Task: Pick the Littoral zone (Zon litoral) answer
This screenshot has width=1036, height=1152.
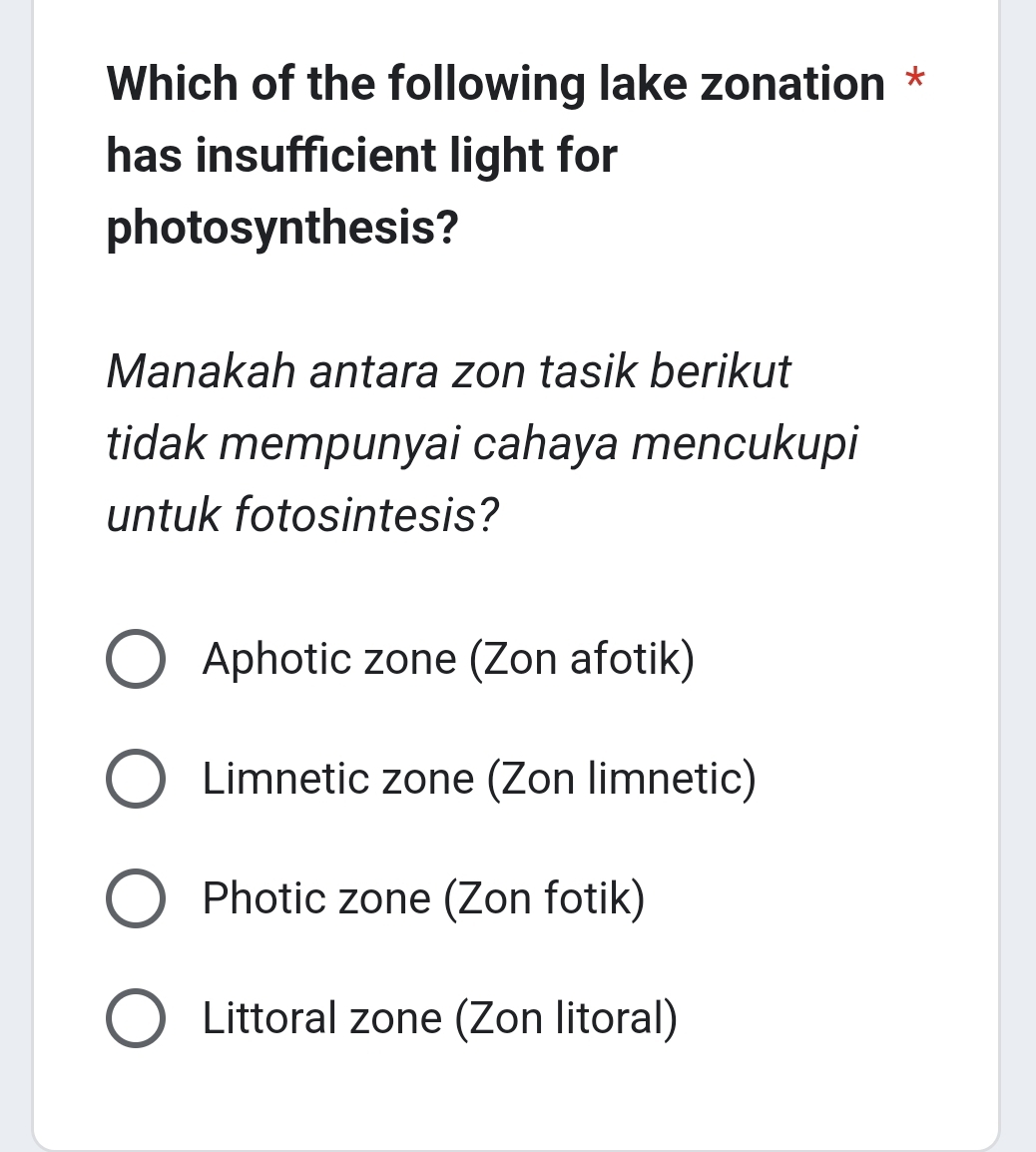Action: pyautogui.click(x=438, y=1017)
